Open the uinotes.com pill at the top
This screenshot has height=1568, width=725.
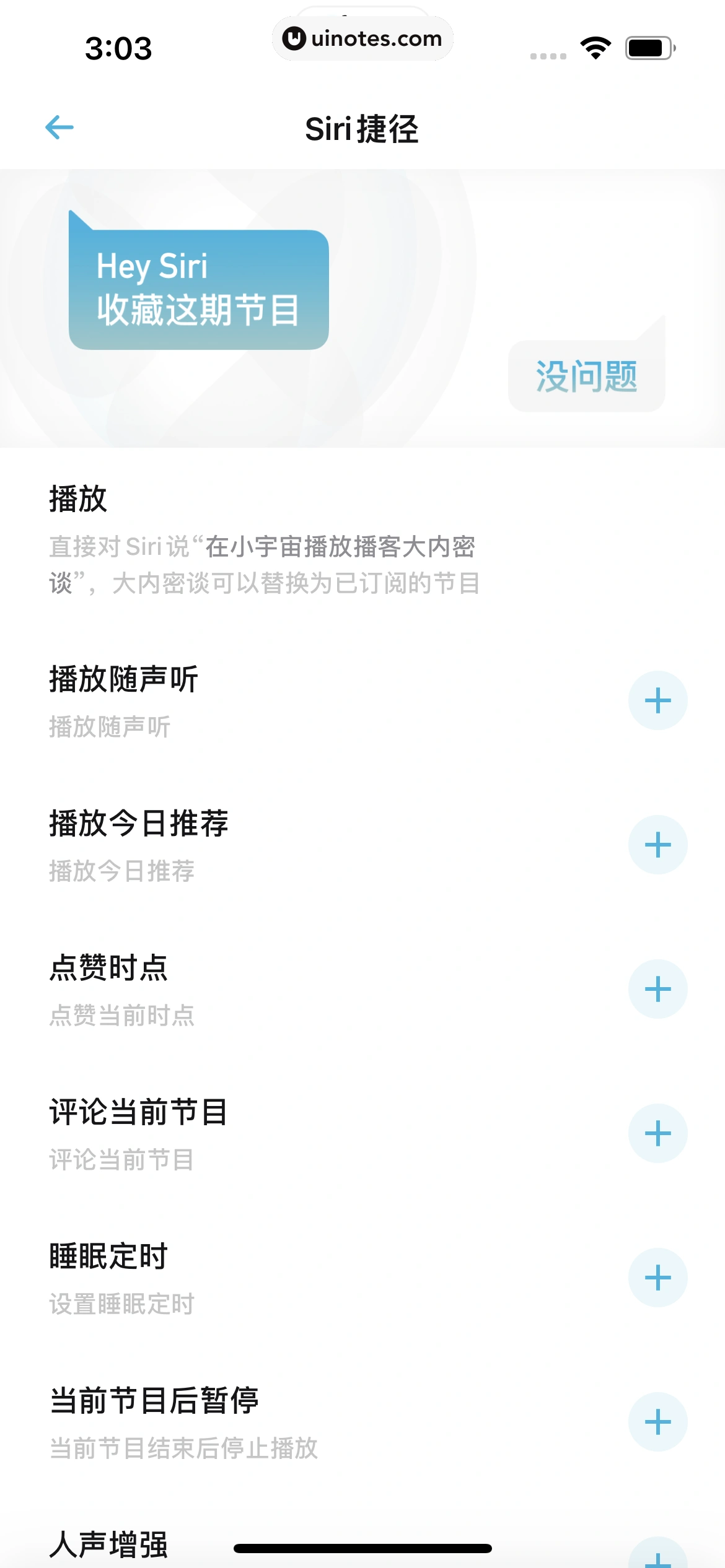click(x=362, y=38)
